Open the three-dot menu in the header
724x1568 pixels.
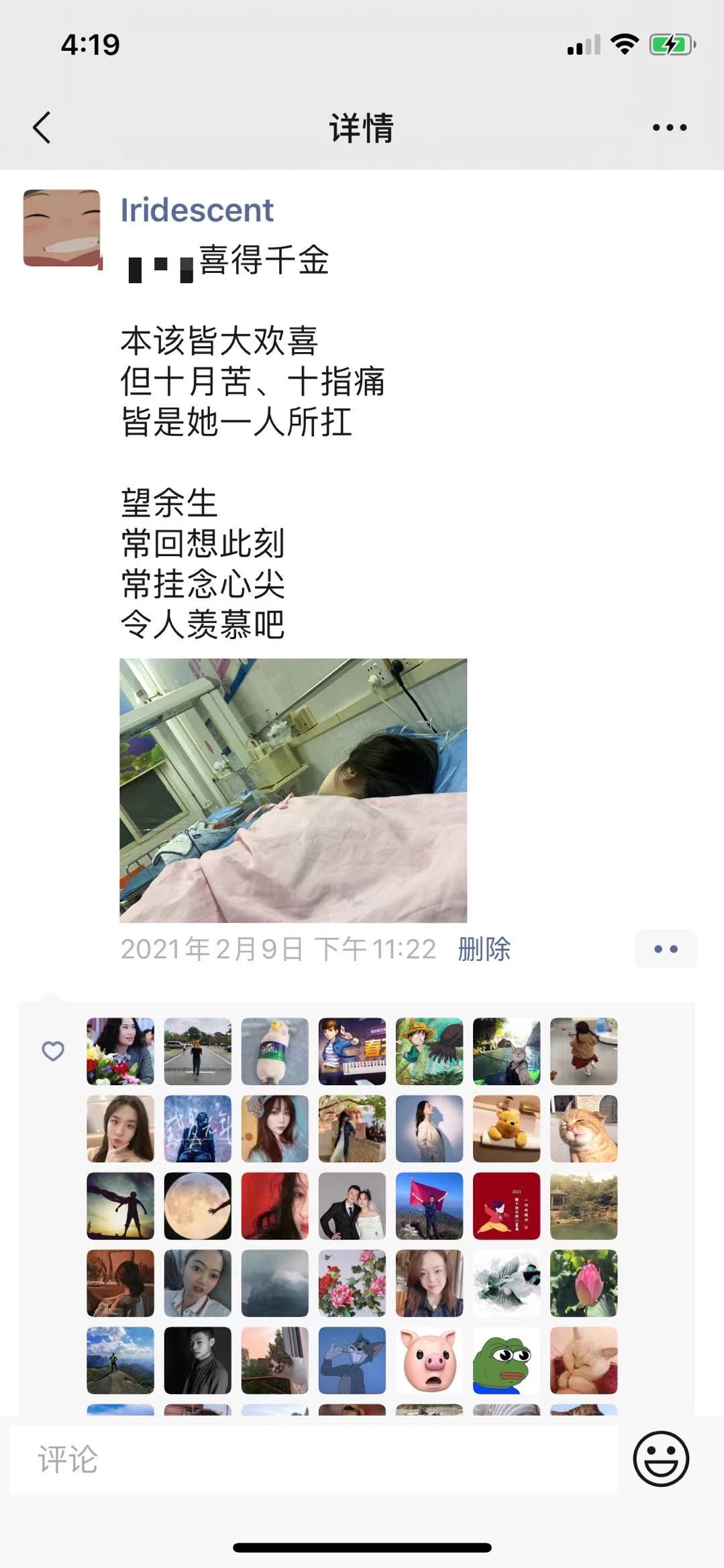670,127
